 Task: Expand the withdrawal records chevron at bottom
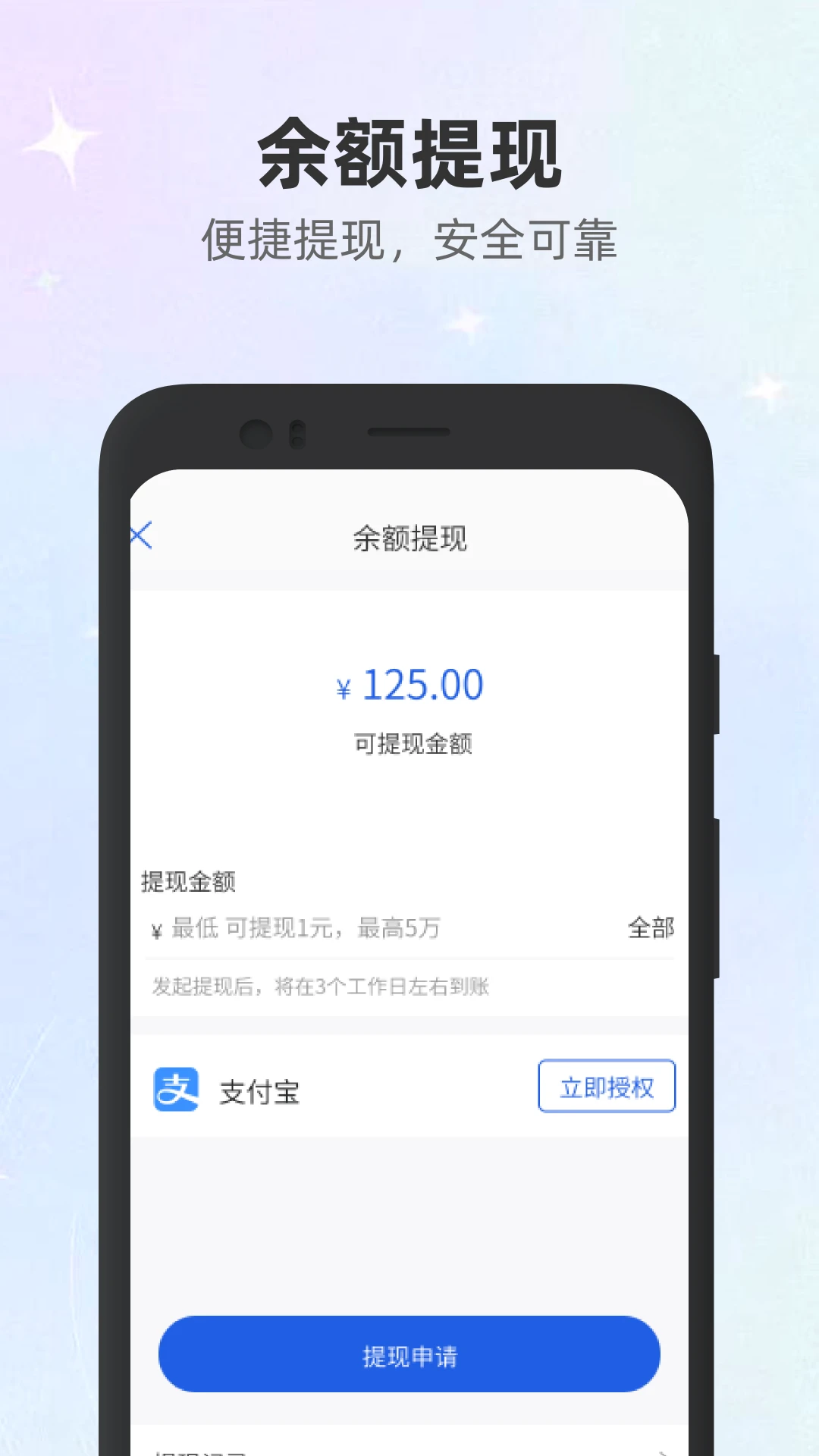[x=664, y=1451]
